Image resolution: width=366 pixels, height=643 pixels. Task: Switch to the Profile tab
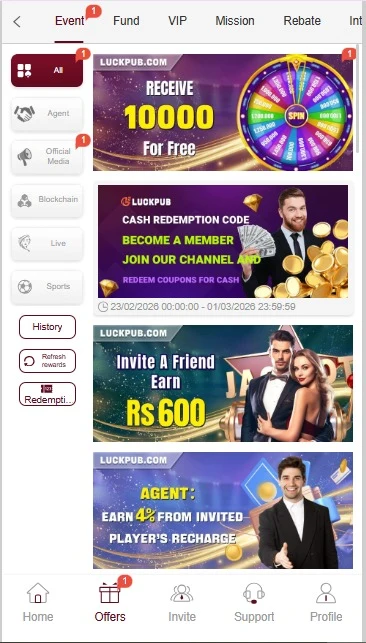[x=326, y=602]
